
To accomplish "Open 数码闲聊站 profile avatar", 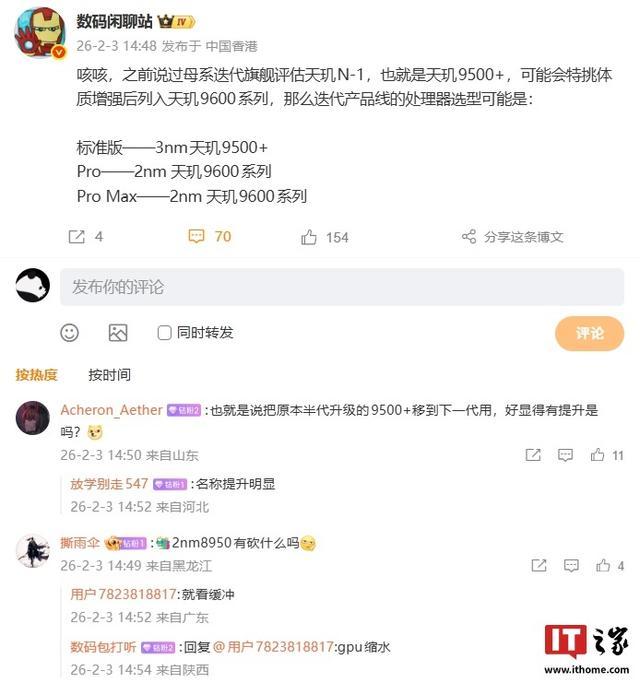I will point(40,33).
